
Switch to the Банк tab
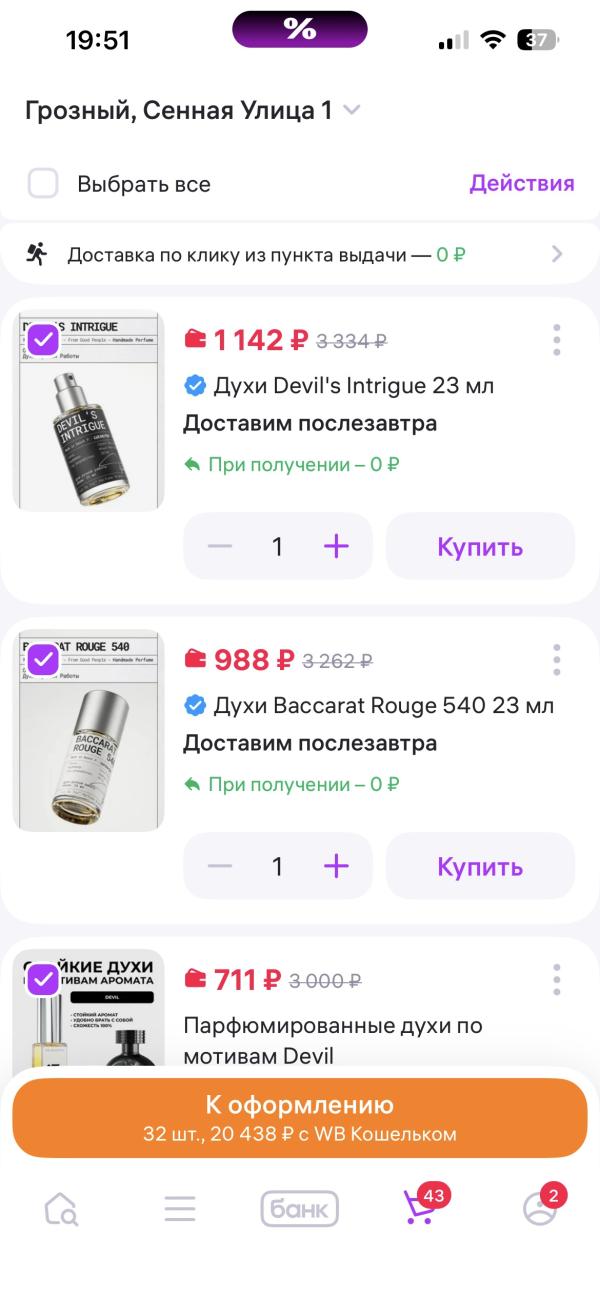click(299, 1209)
